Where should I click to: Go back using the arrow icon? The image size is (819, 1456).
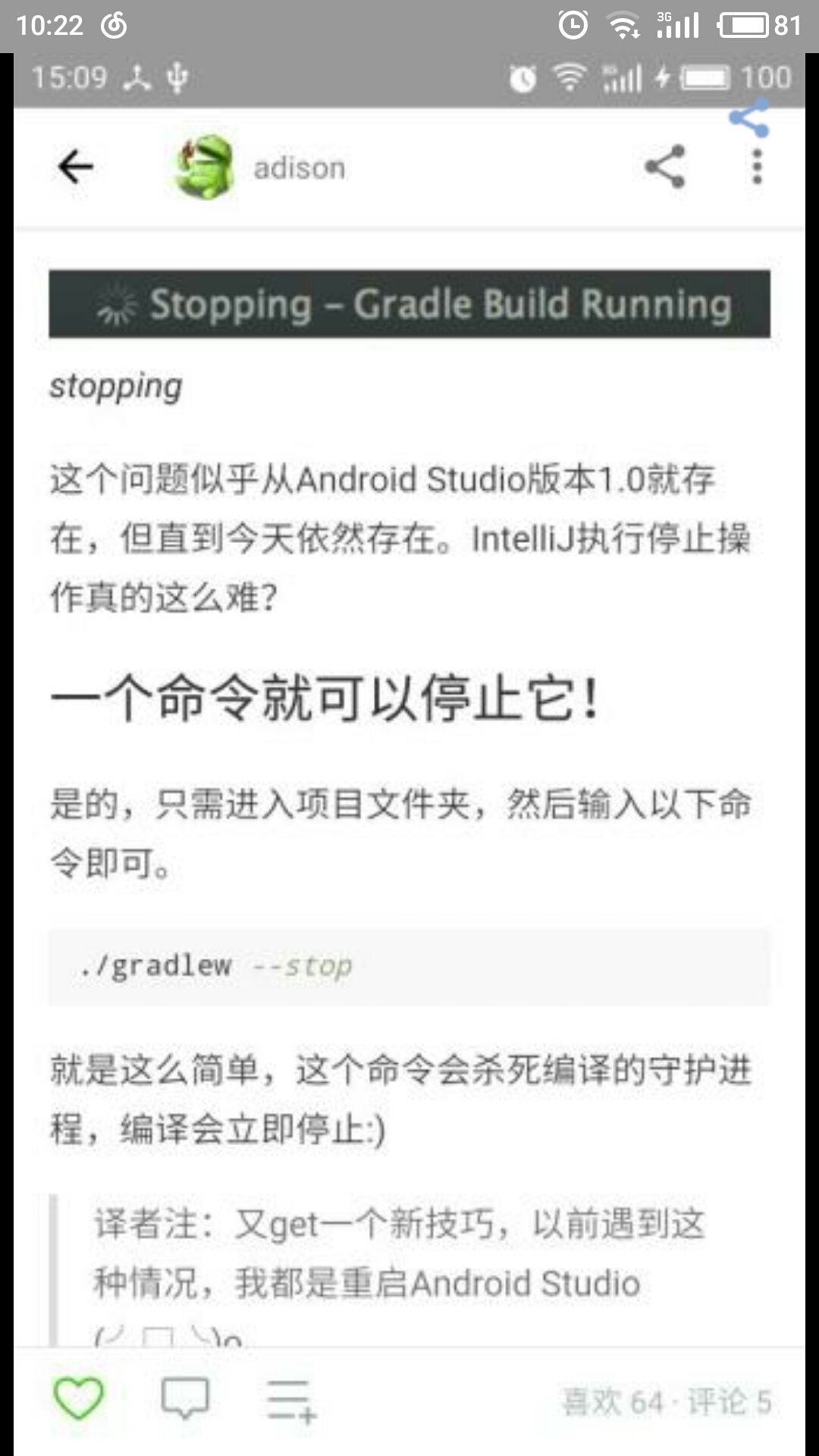[76, 167]
